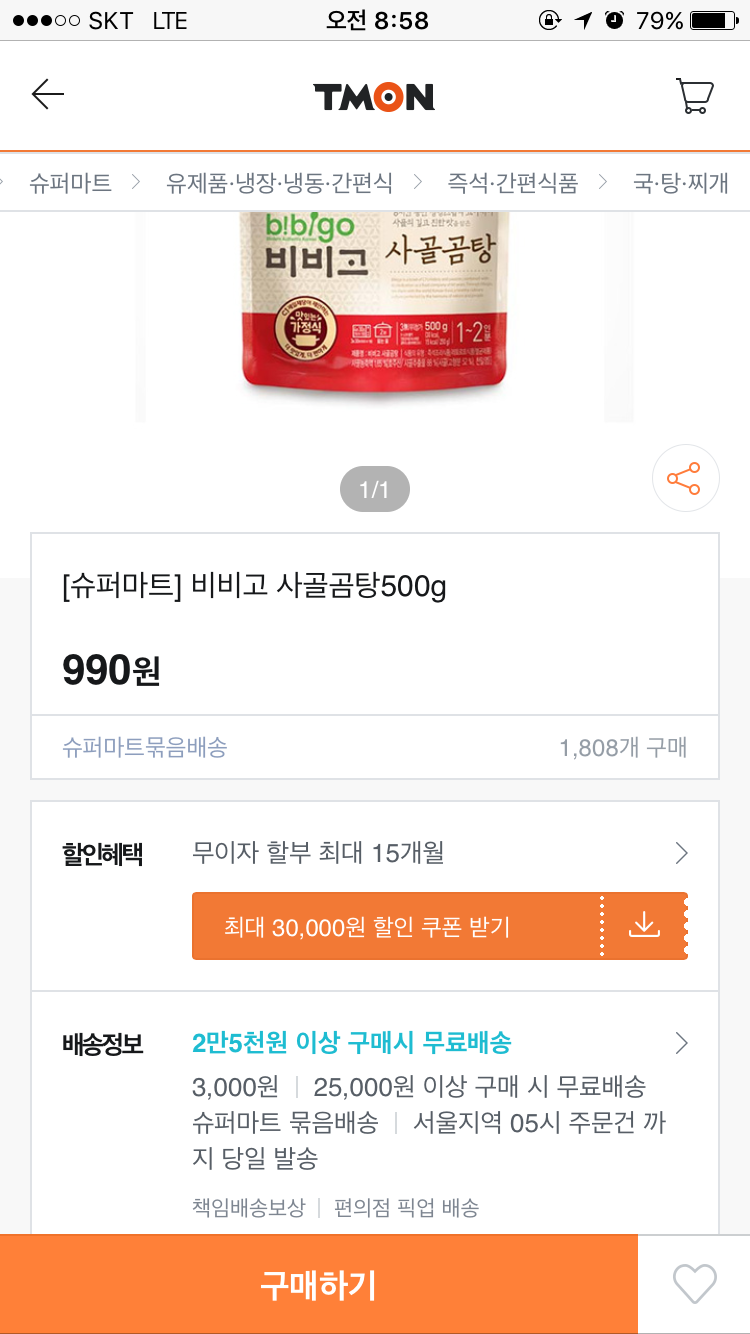
Task: Go back using the arrow icon
Action: 47,95
